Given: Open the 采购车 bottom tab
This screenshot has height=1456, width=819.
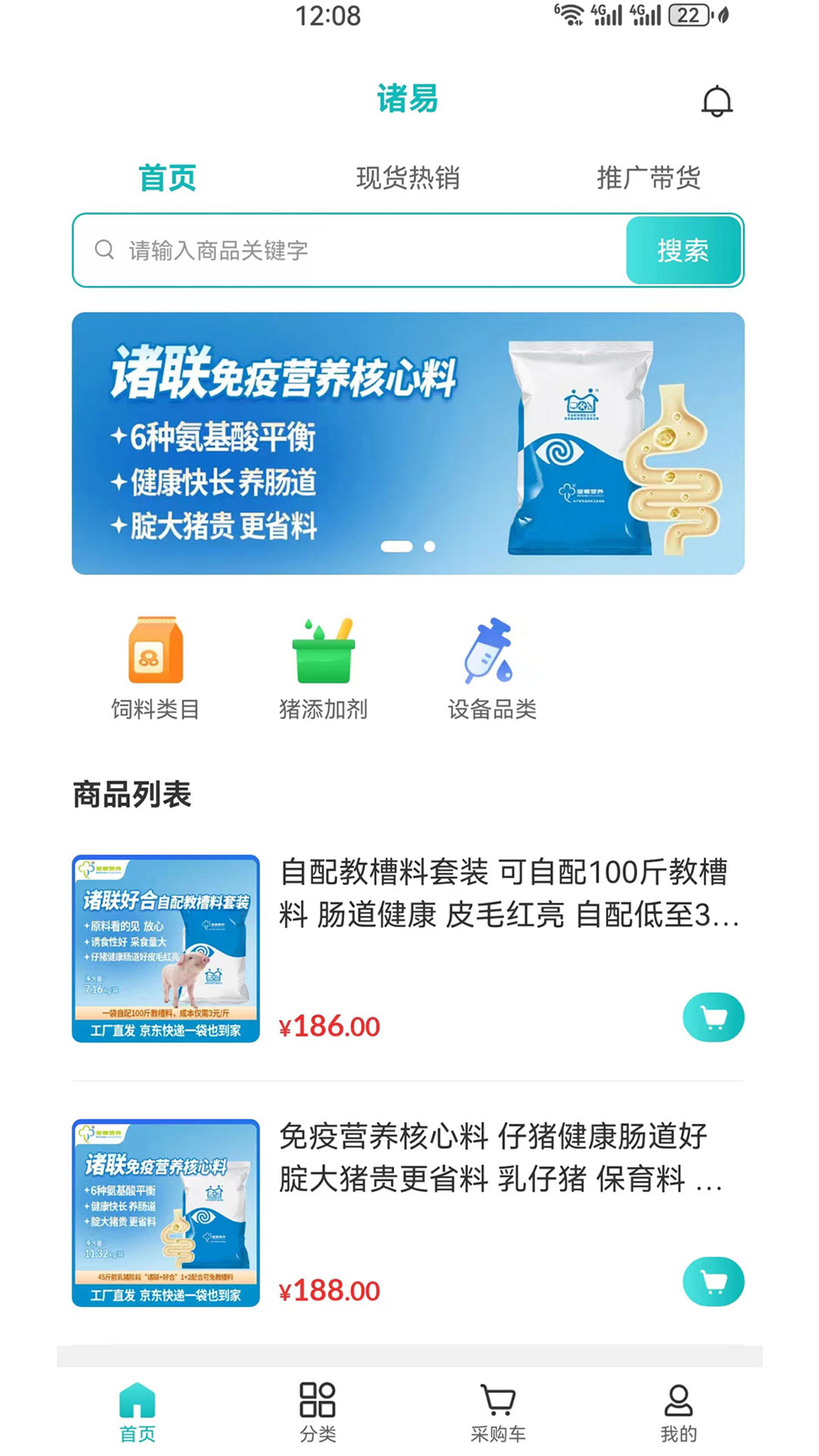Looking at the screenshot, I should tap(498, 1411).
